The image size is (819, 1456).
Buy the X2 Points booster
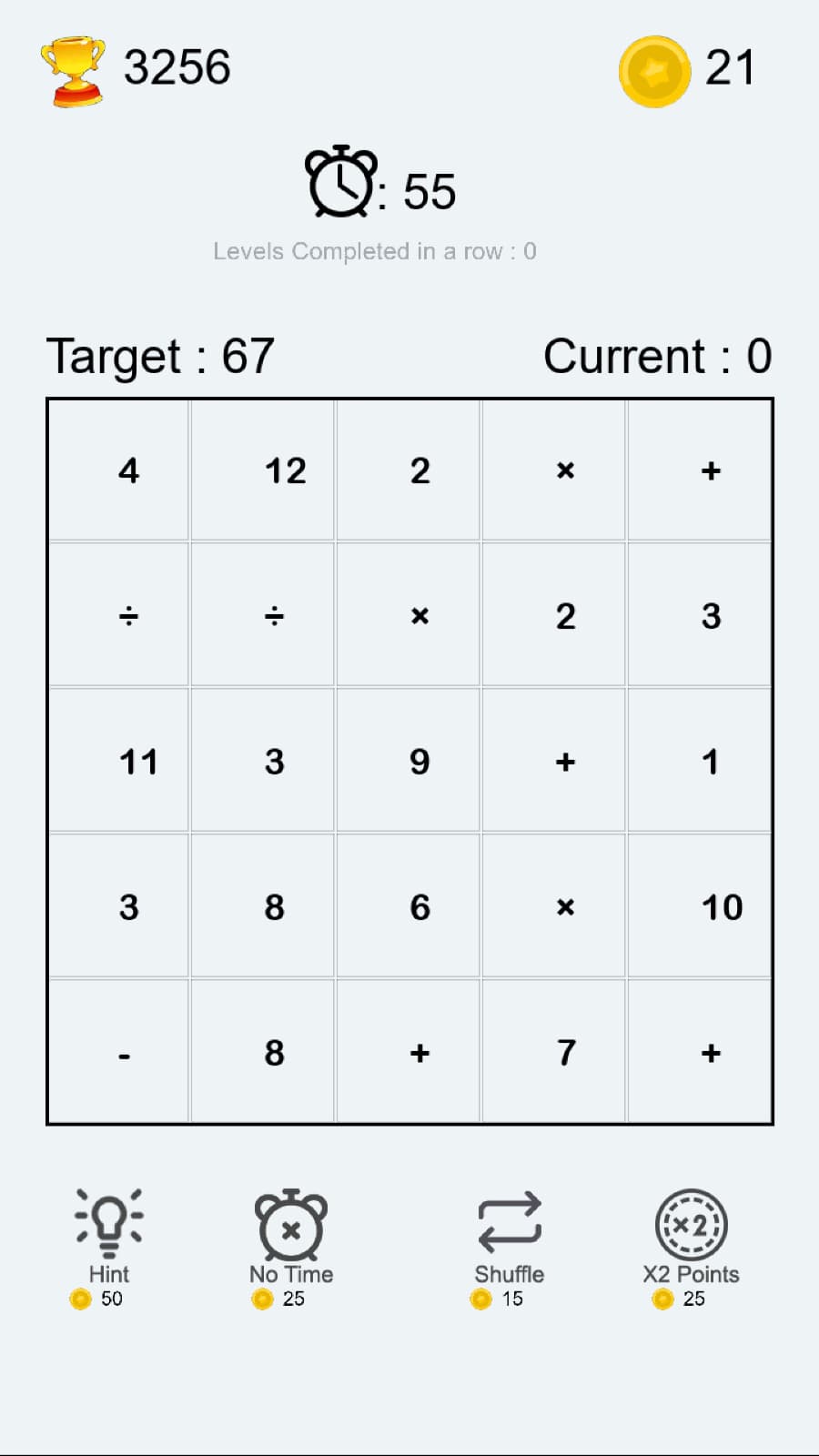point(692,1245)
